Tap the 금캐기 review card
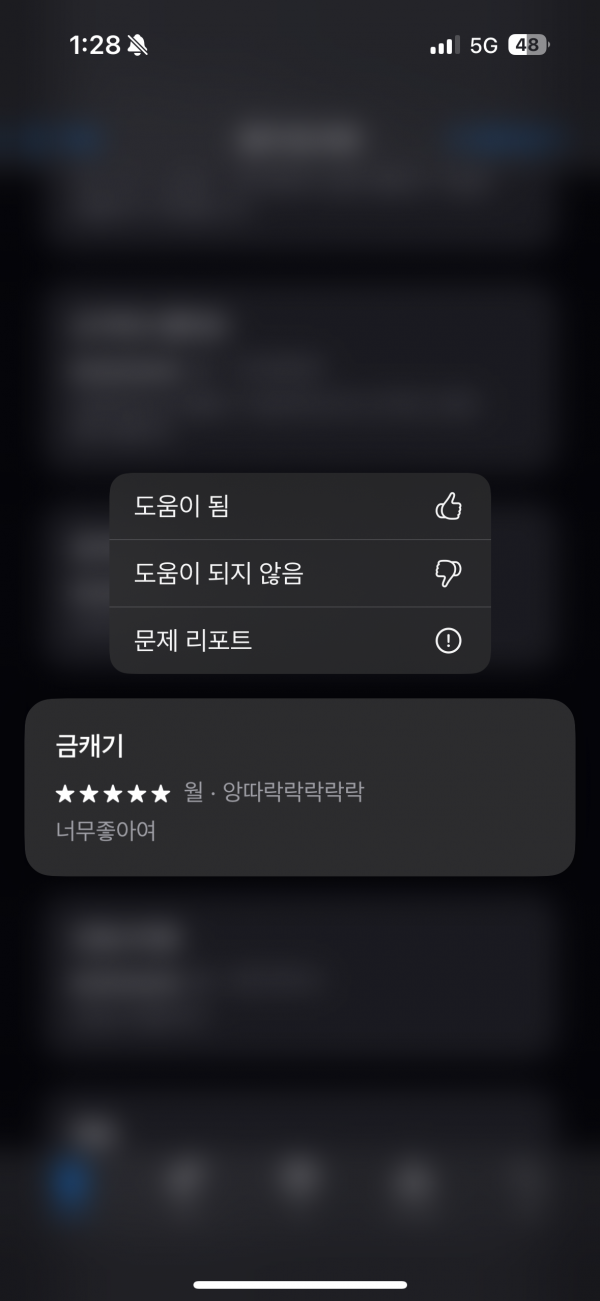600x1301 pixels. tap(300, 787)
